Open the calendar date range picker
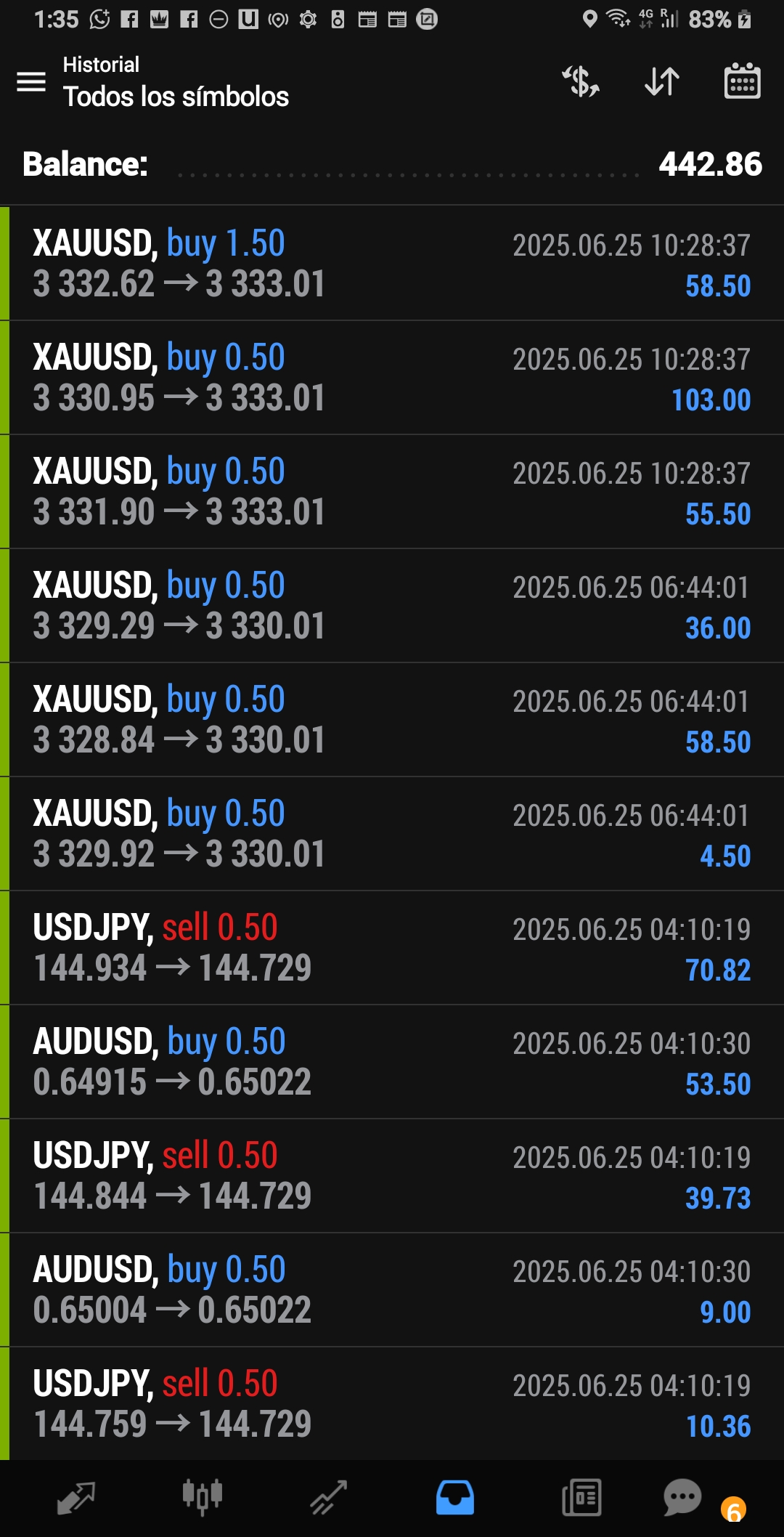This screenshot has height=1537, width=784. [742, 81]
